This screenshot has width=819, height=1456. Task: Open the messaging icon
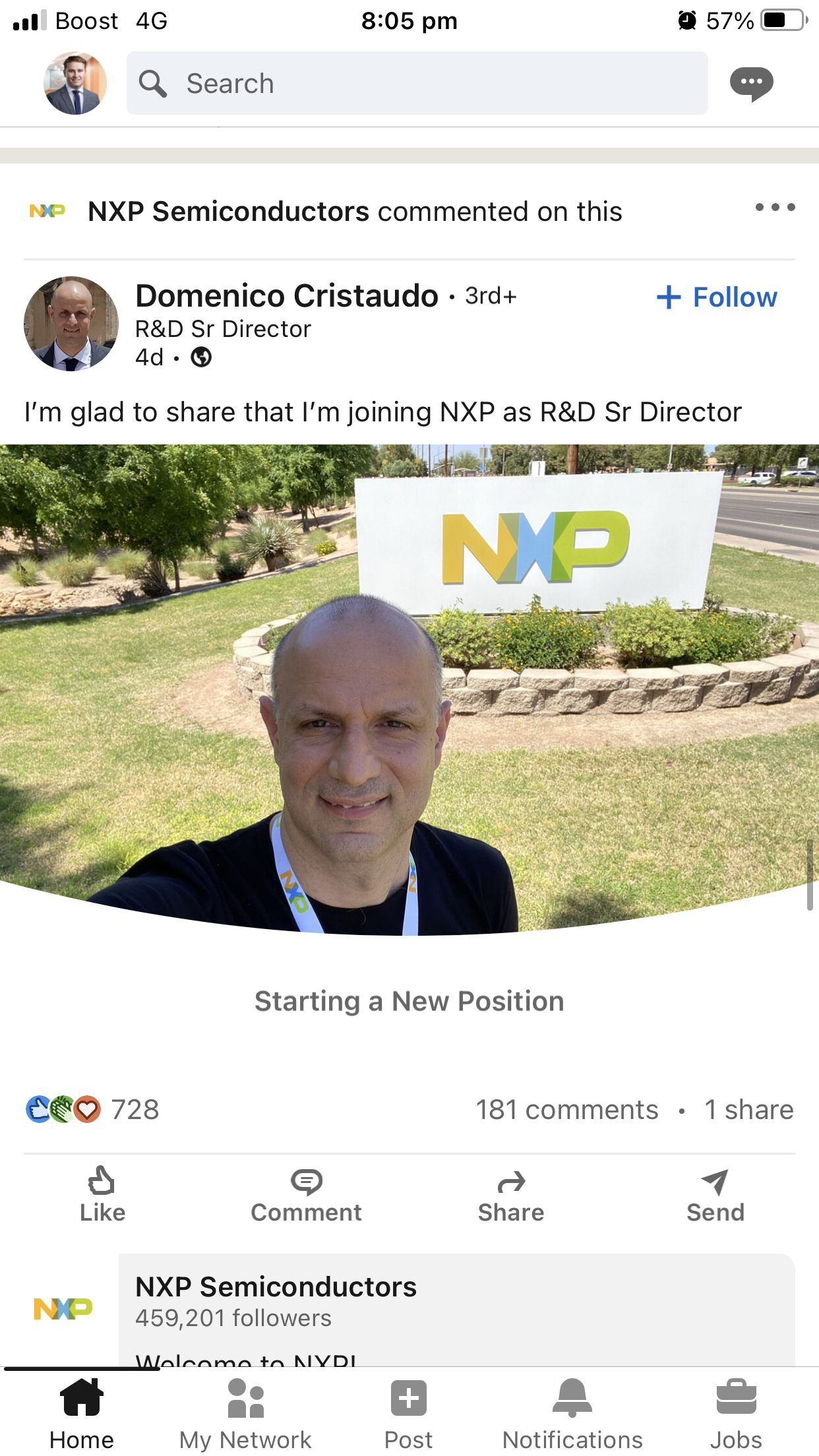tap(751, 83)
